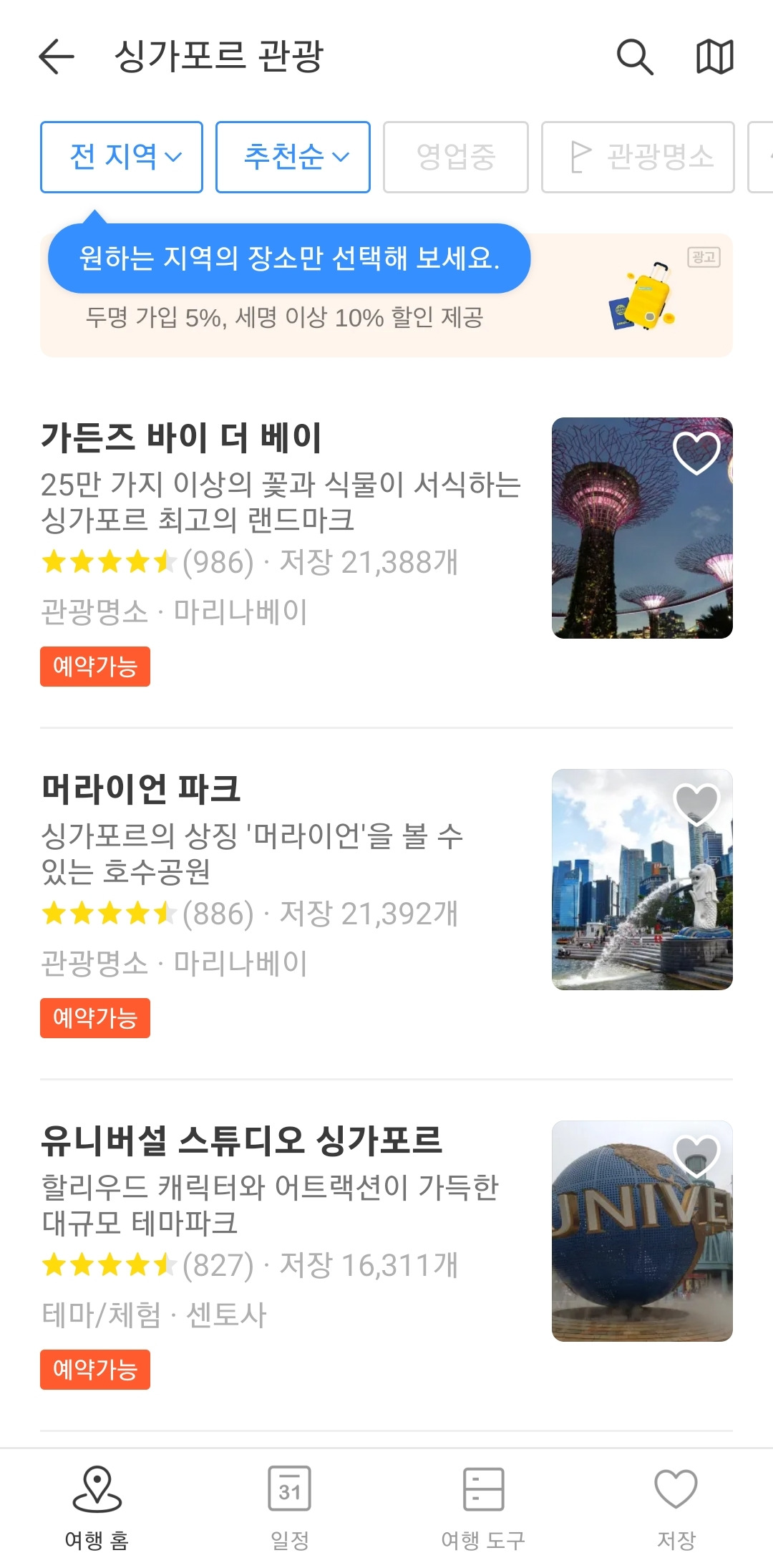This screenshot has height=1568, width=773.
Task: Expand the 추천순 sort dropdown
Action: click(293, 157)
